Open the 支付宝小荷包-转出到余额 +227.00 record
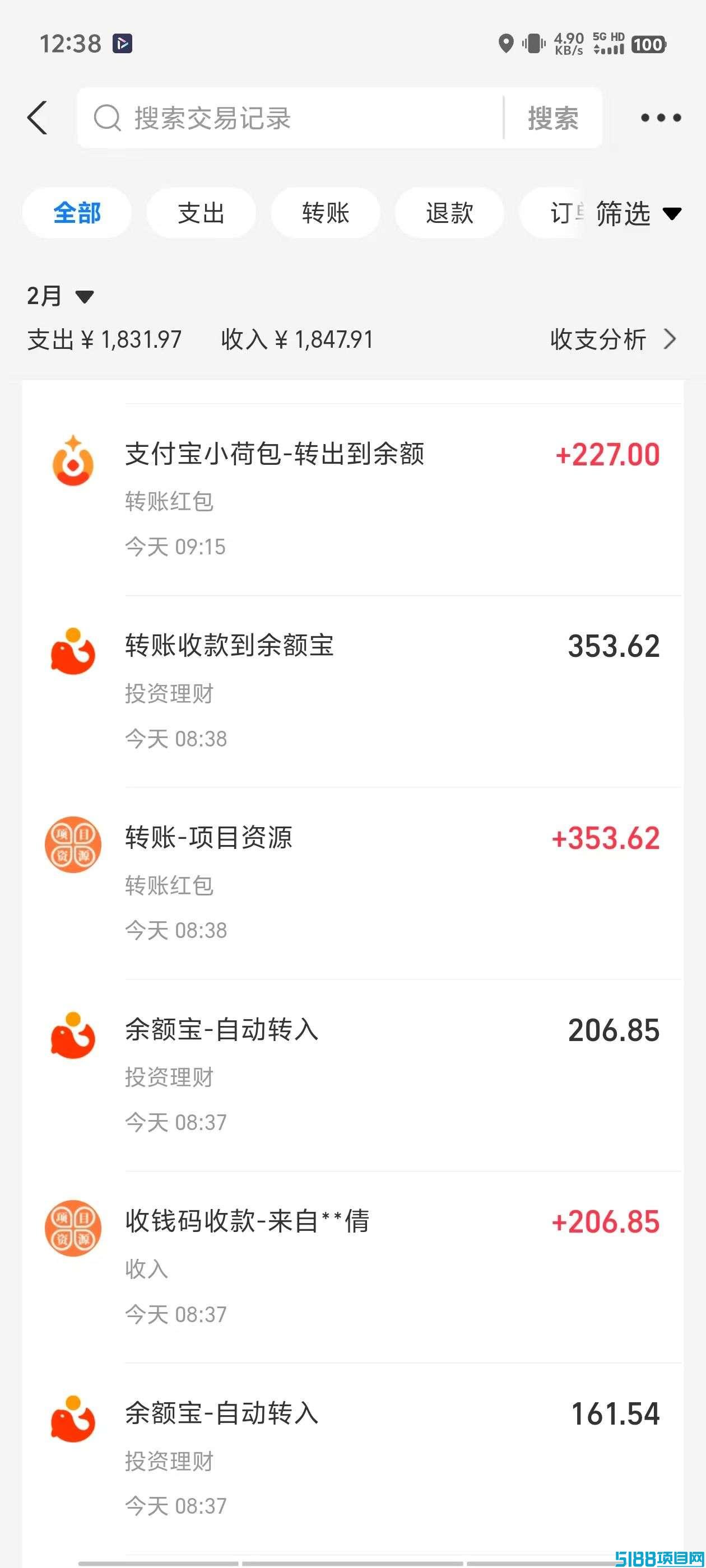 point(352,500)
